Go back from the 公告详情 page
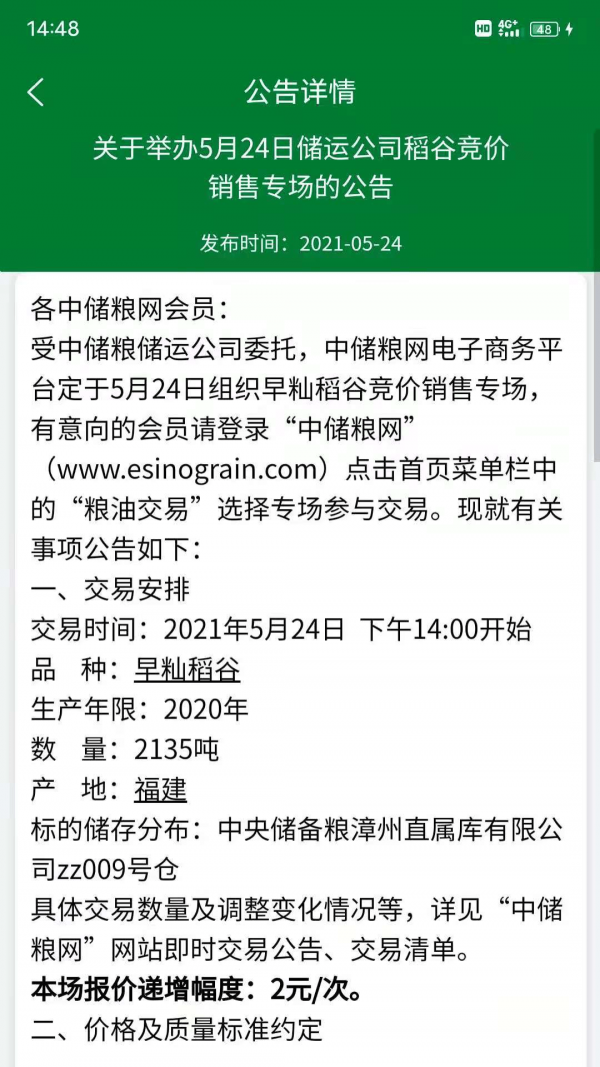The width and height of the screenshot is (600, 1067). coord(36,93)
